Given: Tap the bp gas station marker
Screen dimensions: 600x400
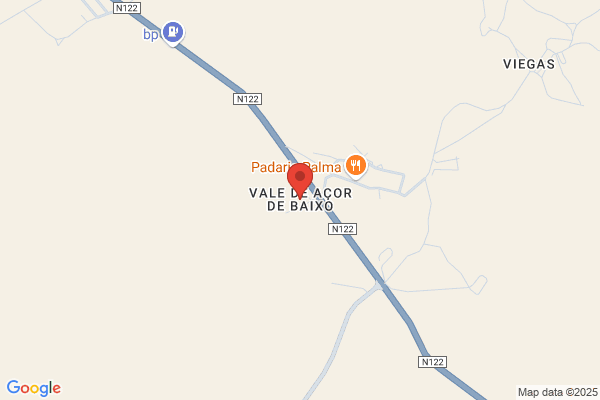Looking at the screenshot, I should point(173,33).
